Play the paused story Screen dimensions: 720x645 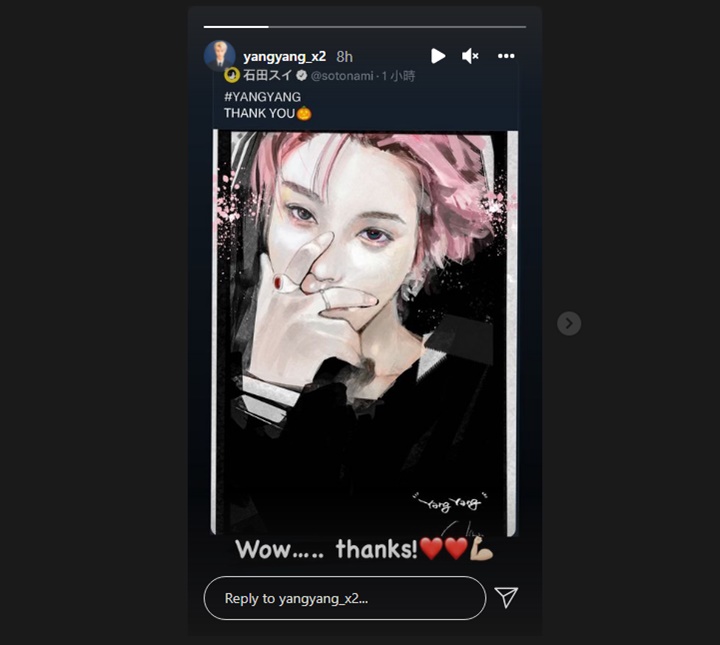click(438, 56)
